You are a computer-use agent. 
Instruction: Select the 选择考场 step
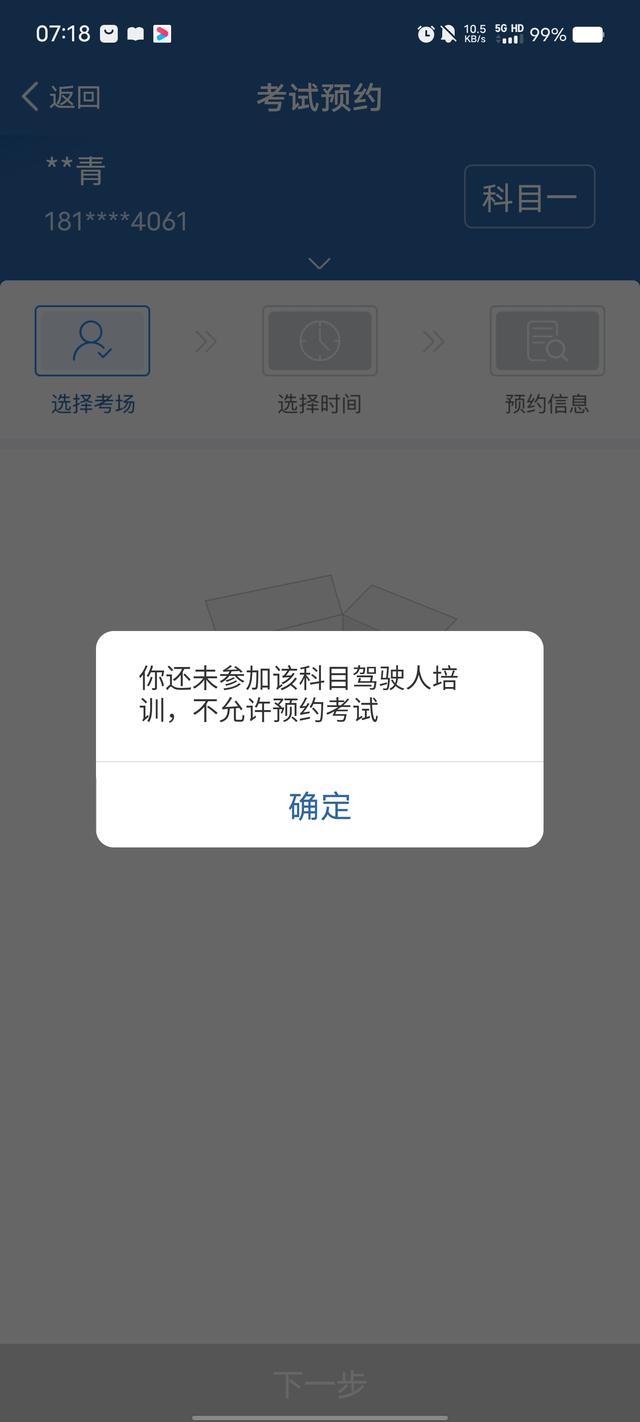[92, 360]
